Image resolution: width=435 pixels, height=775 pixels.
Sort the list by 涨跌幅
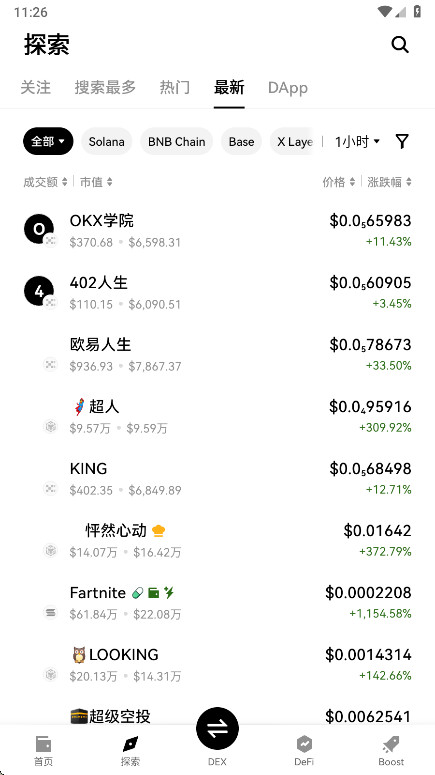tap(389, 182)
